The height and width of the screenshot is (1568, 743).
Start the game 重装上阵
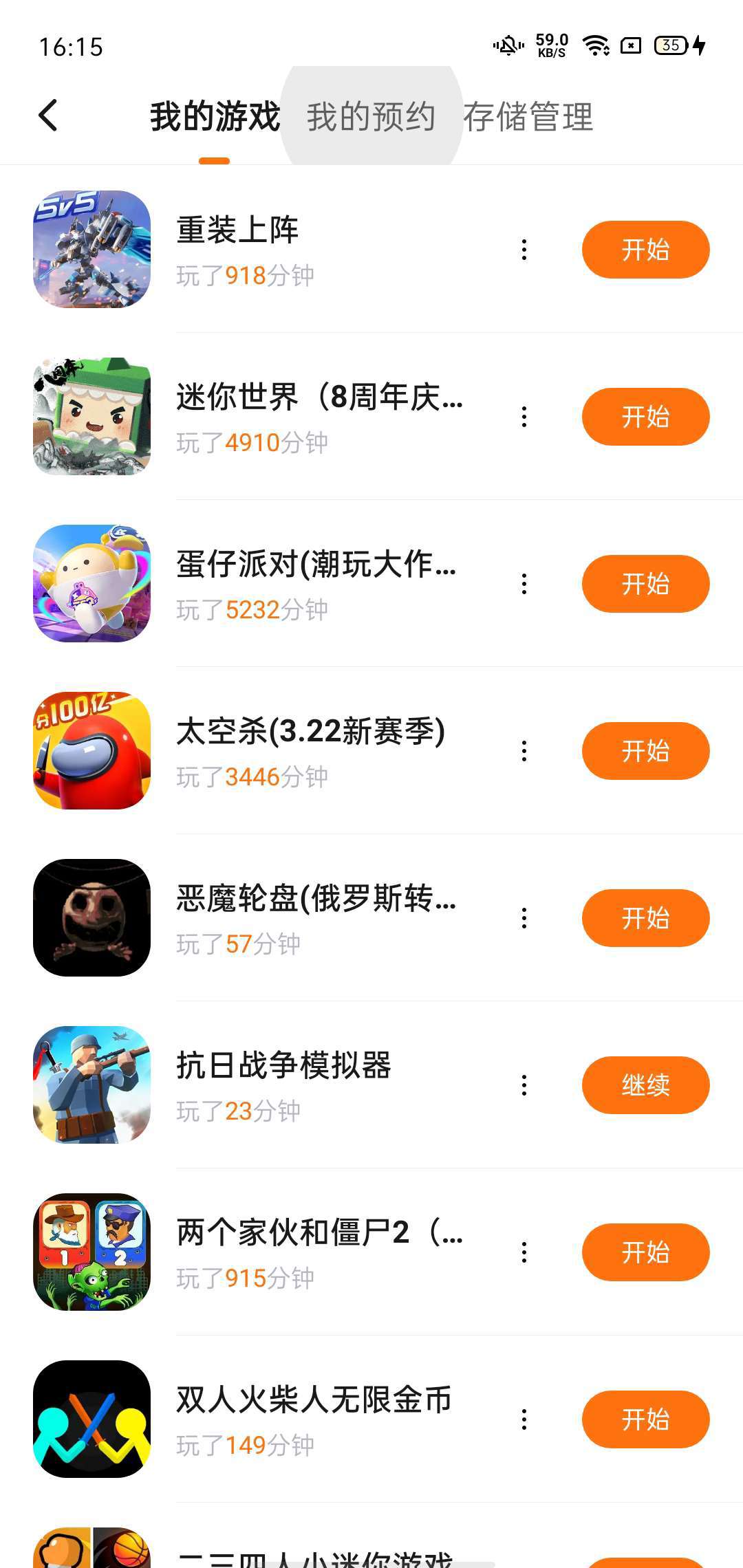point(645,250)
